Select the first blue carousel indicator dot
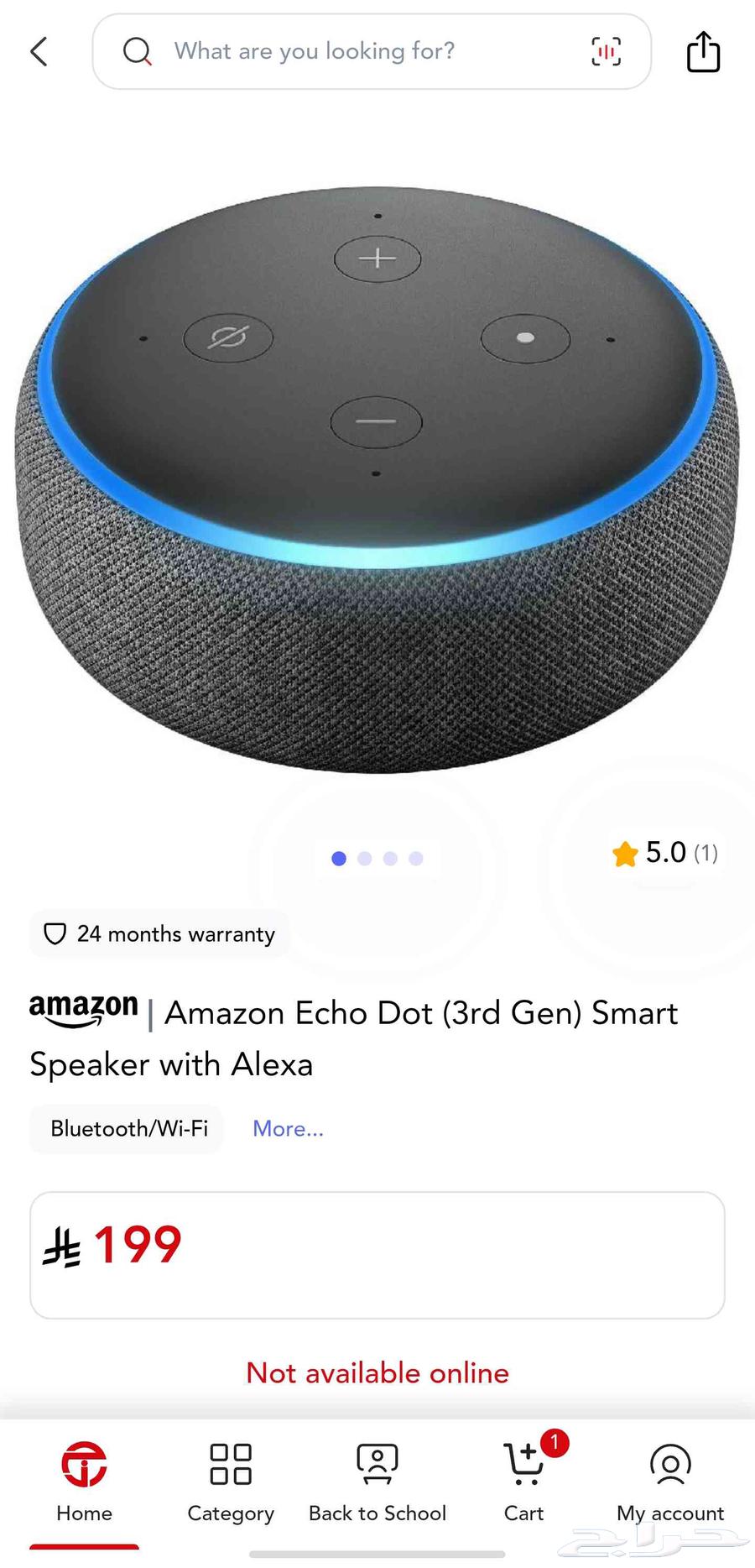Screen dimensions: 755x1568 click(x=338, y=858)
